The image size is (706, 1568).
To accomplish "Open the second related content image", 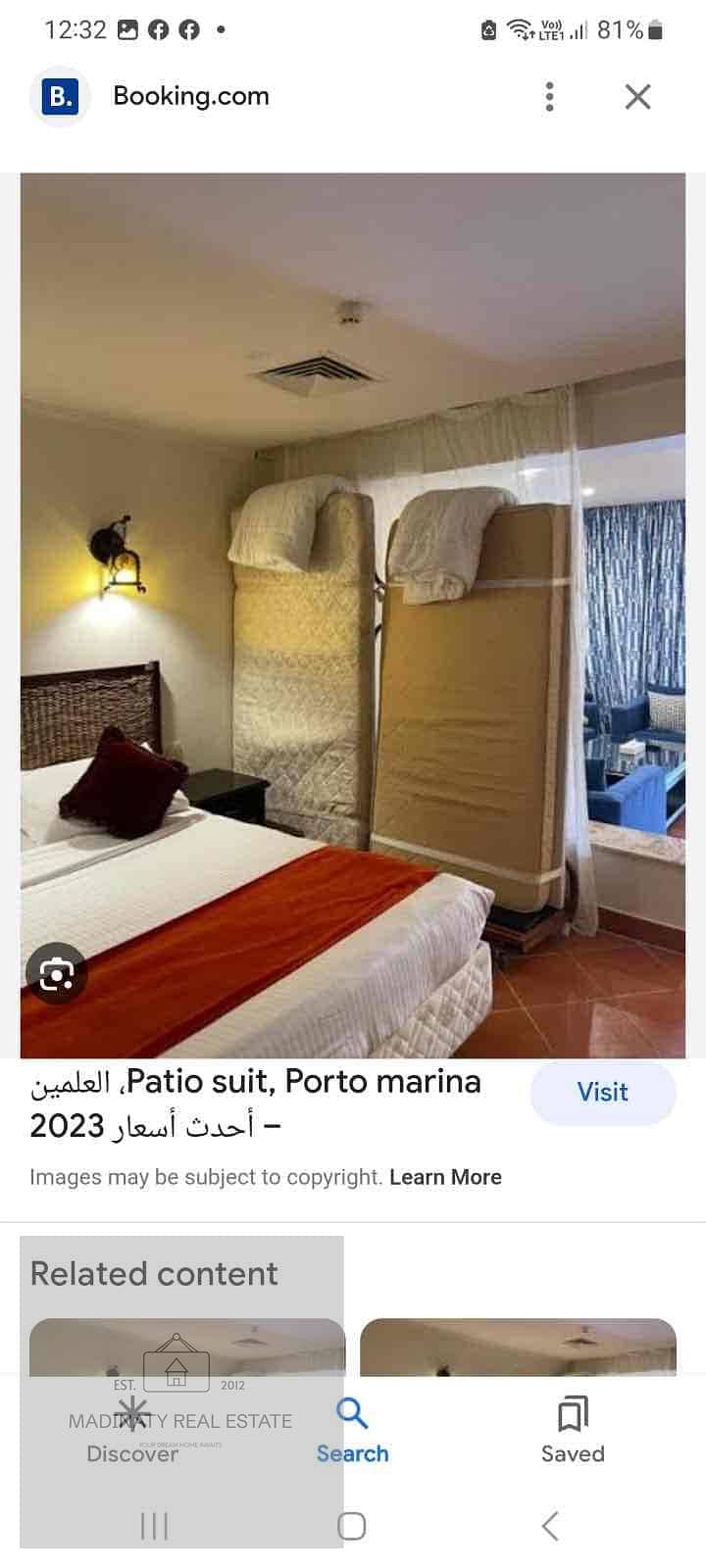I will coord(518,1347).
